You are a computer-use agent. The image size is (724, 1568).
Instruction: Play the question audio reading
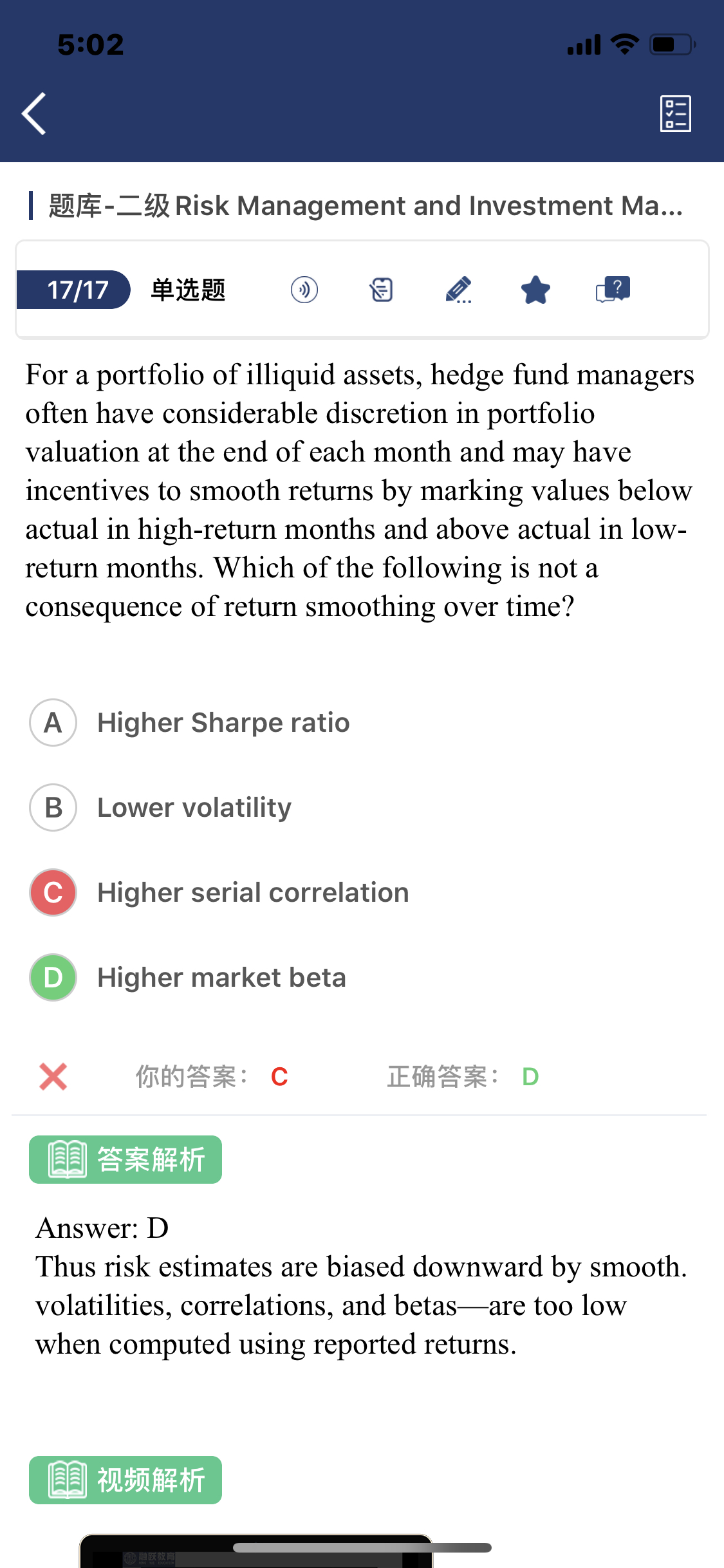coord(304,290)
